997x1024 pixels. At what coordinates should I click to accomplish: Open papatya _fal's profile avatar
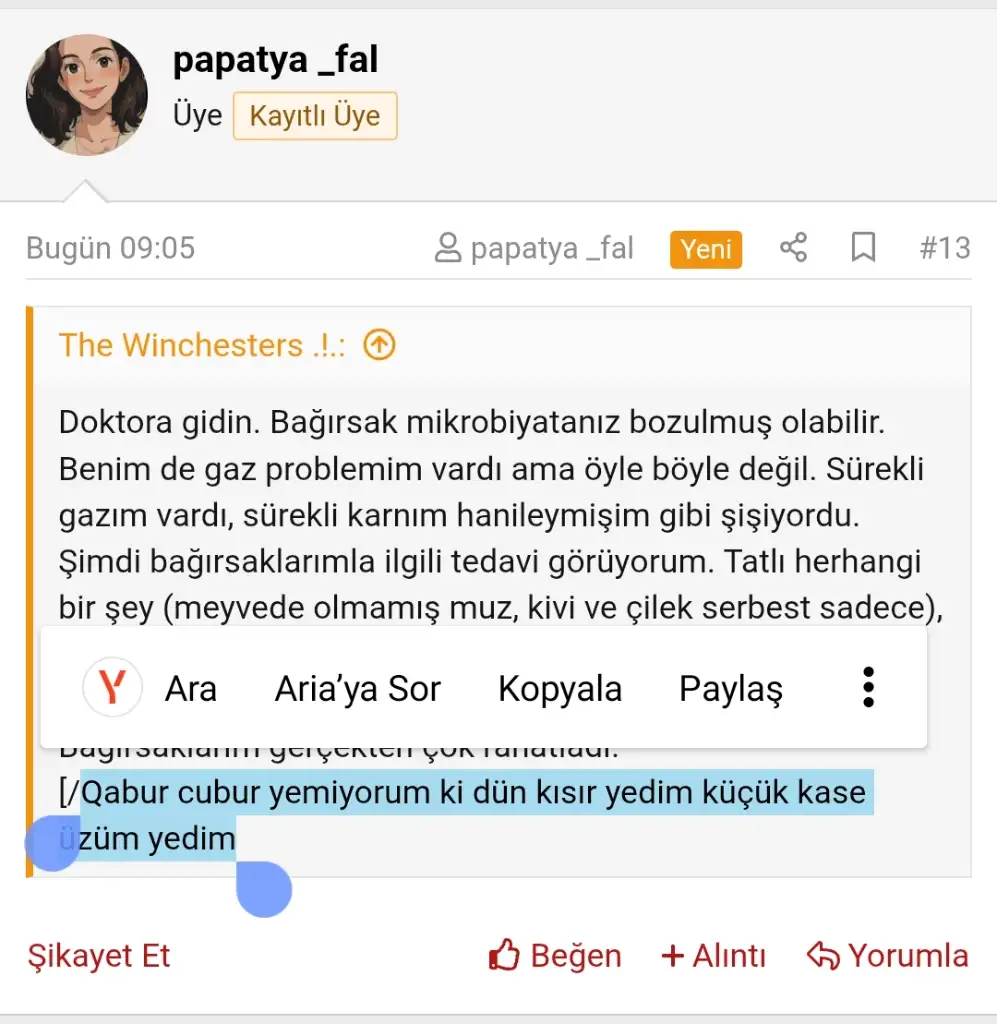[87, 95]
